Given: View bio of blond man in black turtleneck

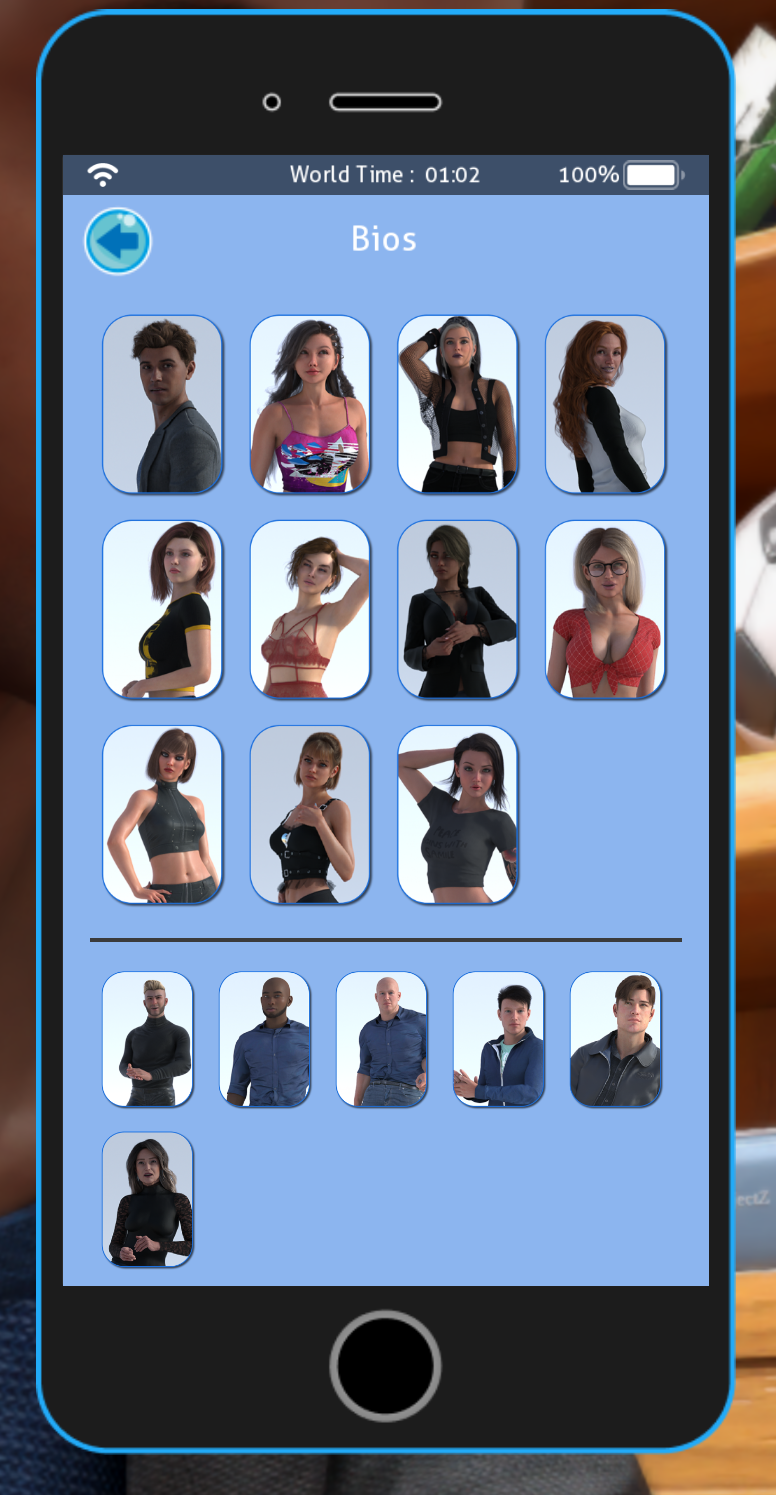Looking at the screenshot, I should click(x=148, y=1039).
